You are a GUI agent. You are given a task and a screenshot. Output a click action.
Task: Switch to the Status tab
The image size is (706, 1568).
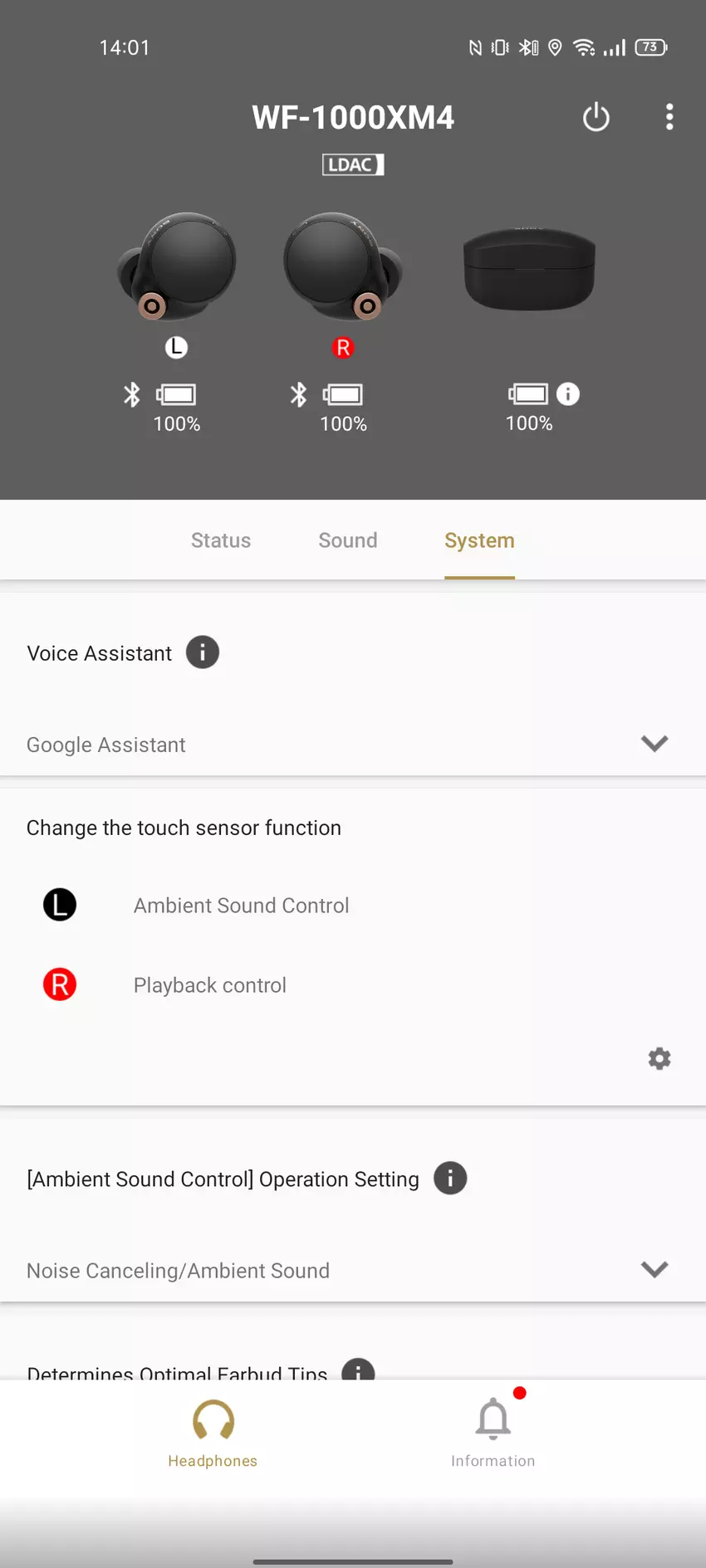pyautogui.click(x=221, y=540)
